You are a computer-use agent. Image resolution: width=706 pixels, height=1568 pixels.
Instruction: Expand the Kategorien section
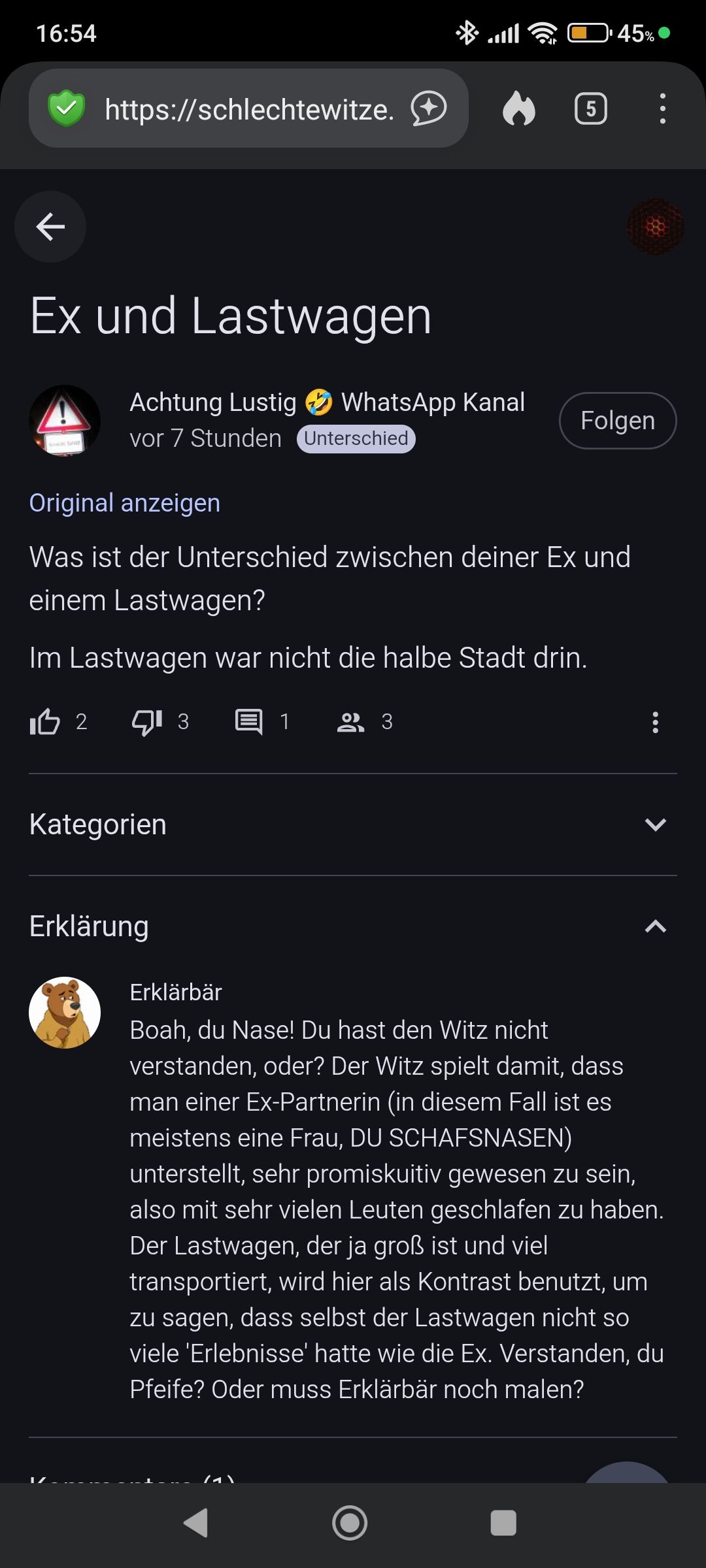click(655, 825)
